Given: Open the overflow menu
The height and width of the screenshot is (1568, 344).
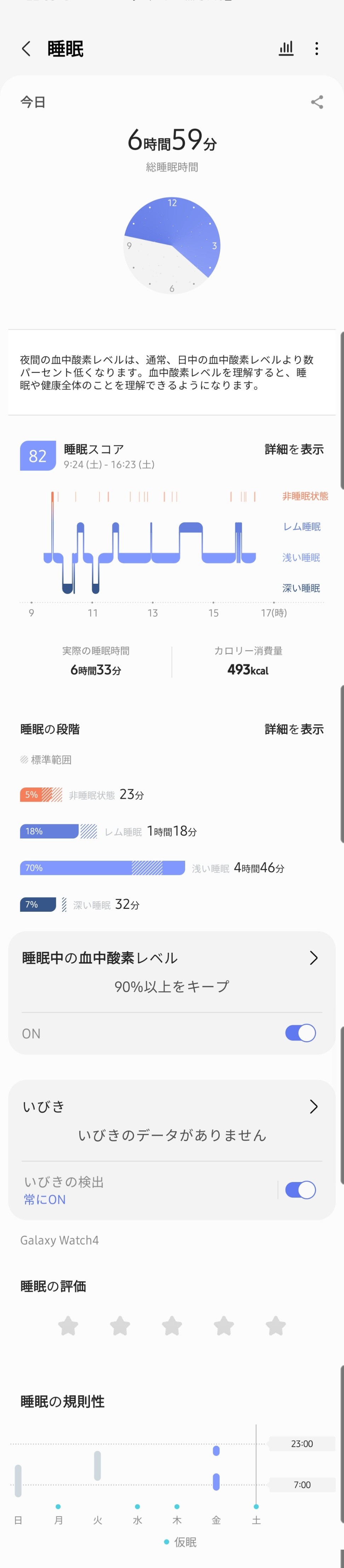Looking at the screenshot, I should tap(317, 49).
